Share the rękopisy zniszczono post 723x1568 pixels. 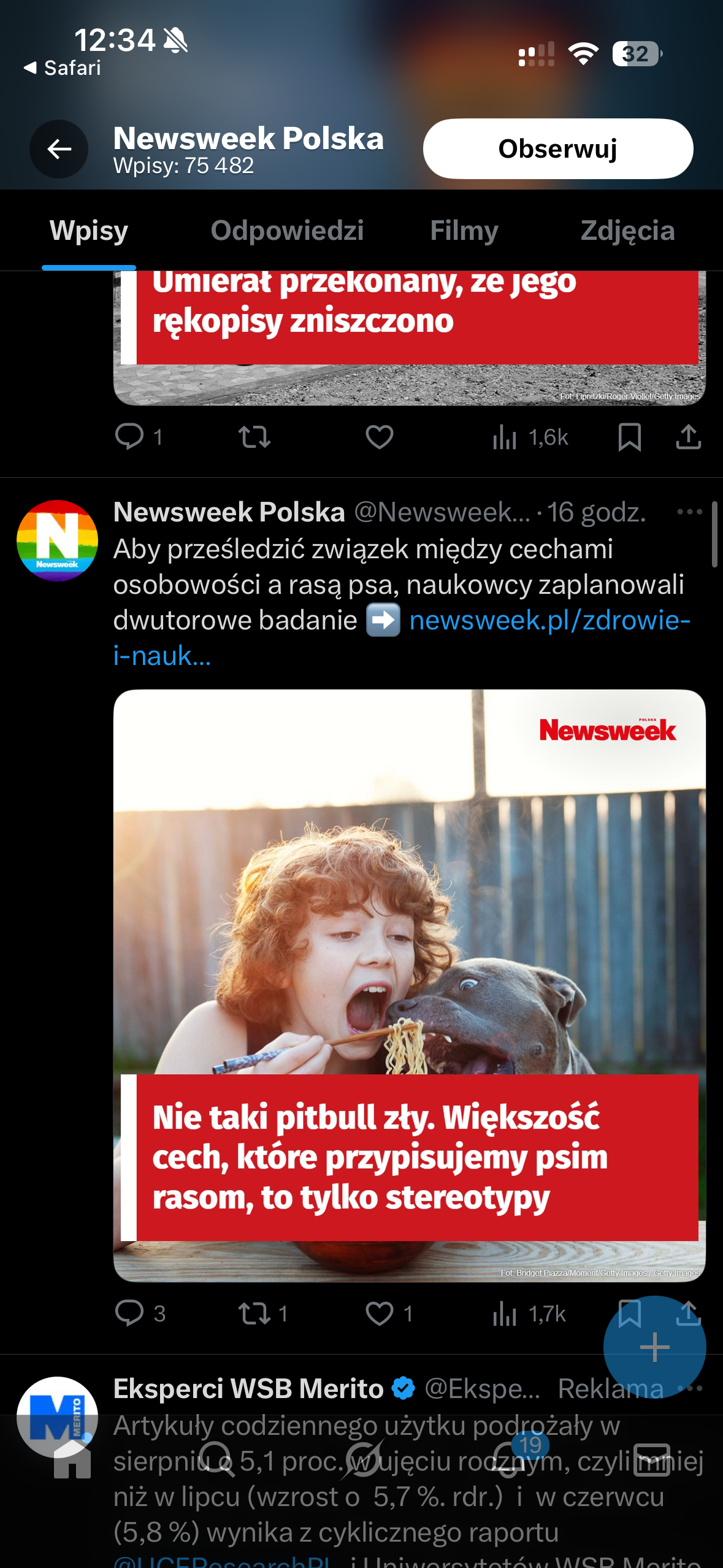point(688,437)
